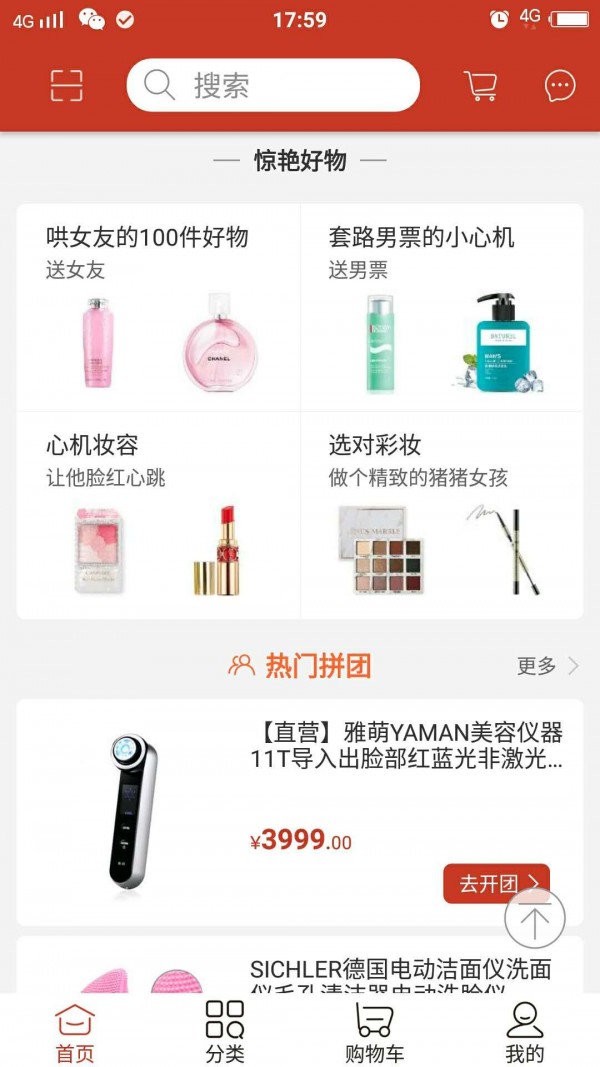Tap the 搜索 search box
Screen dimensions: 600x1067
pyautogui.click(x=273, y=86)
